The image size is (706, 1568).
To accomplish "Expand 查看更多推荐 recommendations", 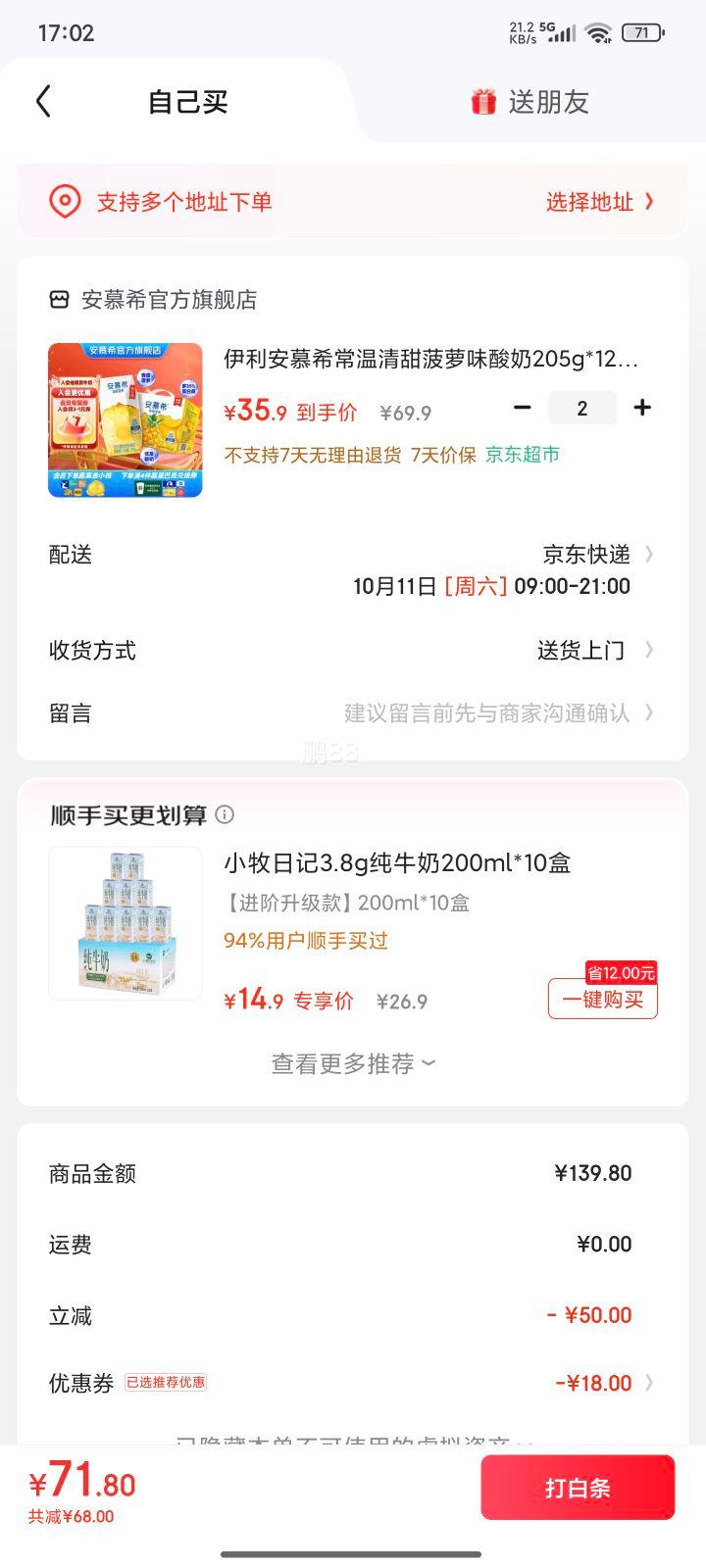I will (x=353, y=1063).
